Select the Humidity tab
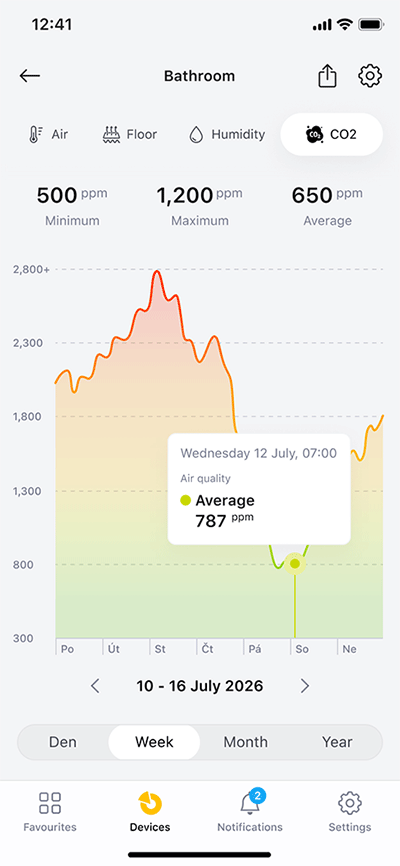Viewport: 400px width, 866px height. pyautogui.click(x=227, y=134)
